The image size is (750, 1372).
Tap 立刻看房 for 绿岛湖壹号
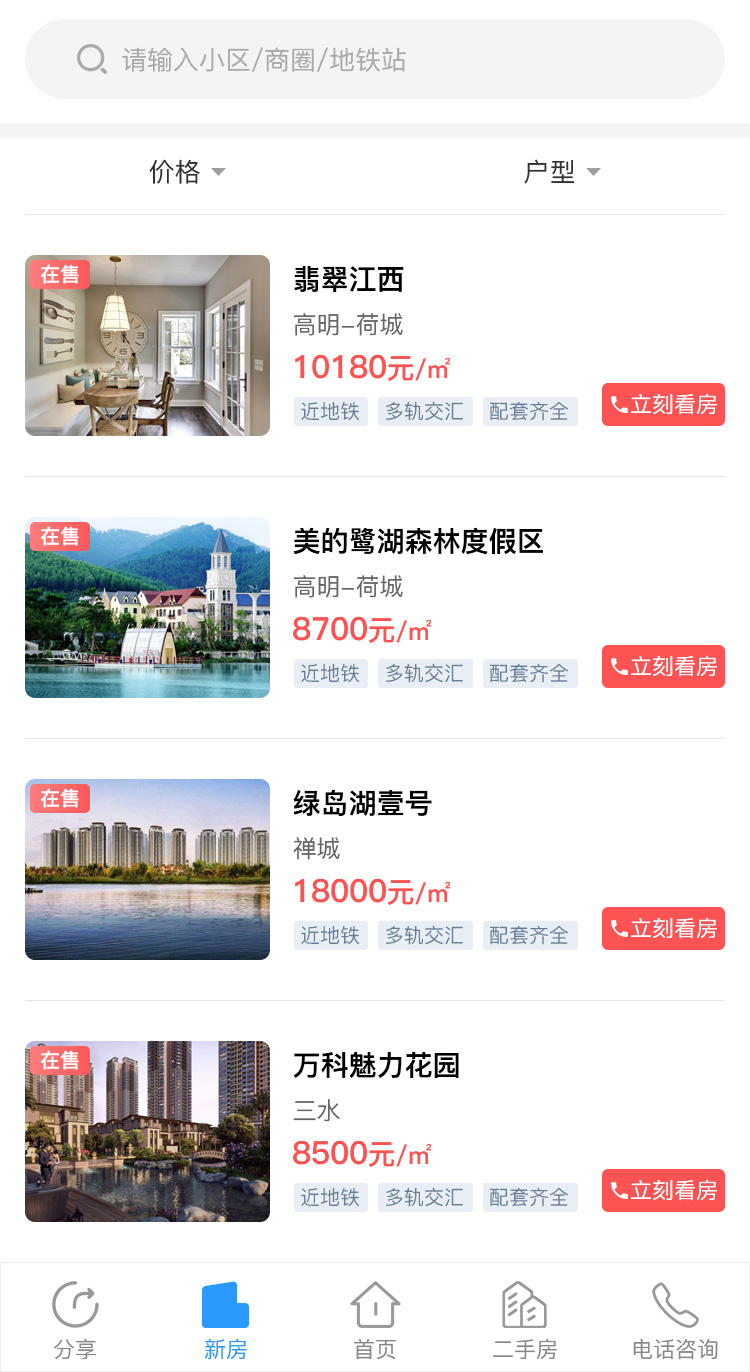[663, 929]
